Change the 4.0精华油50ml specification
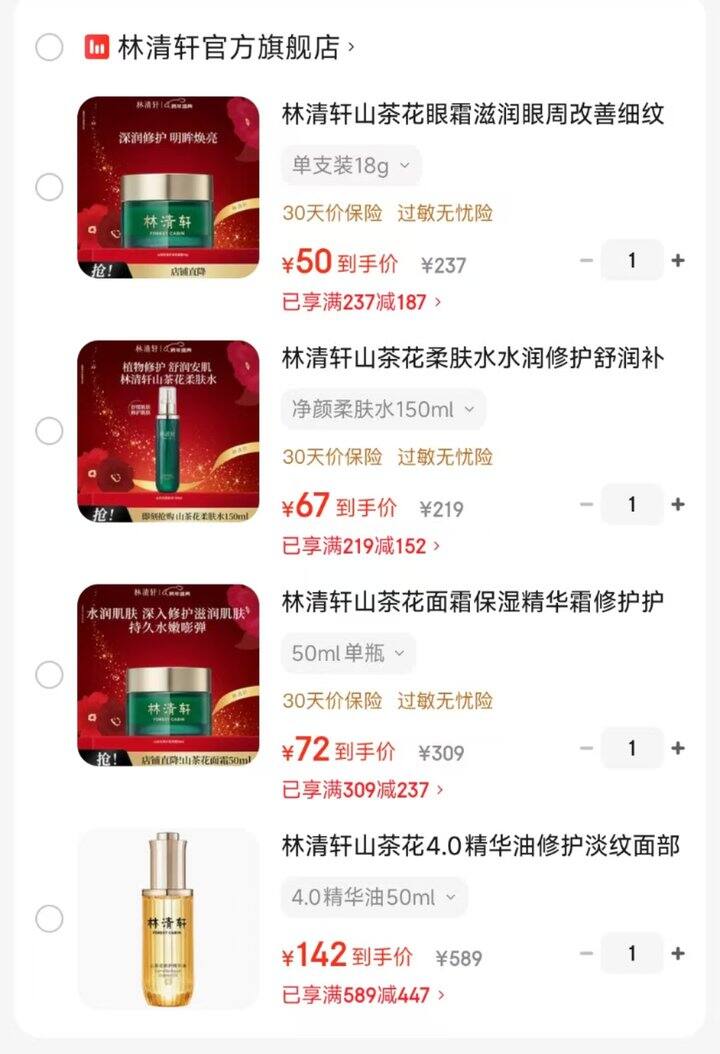The height and width of the screenshot is (1054, 720). (x=374, y=898)
